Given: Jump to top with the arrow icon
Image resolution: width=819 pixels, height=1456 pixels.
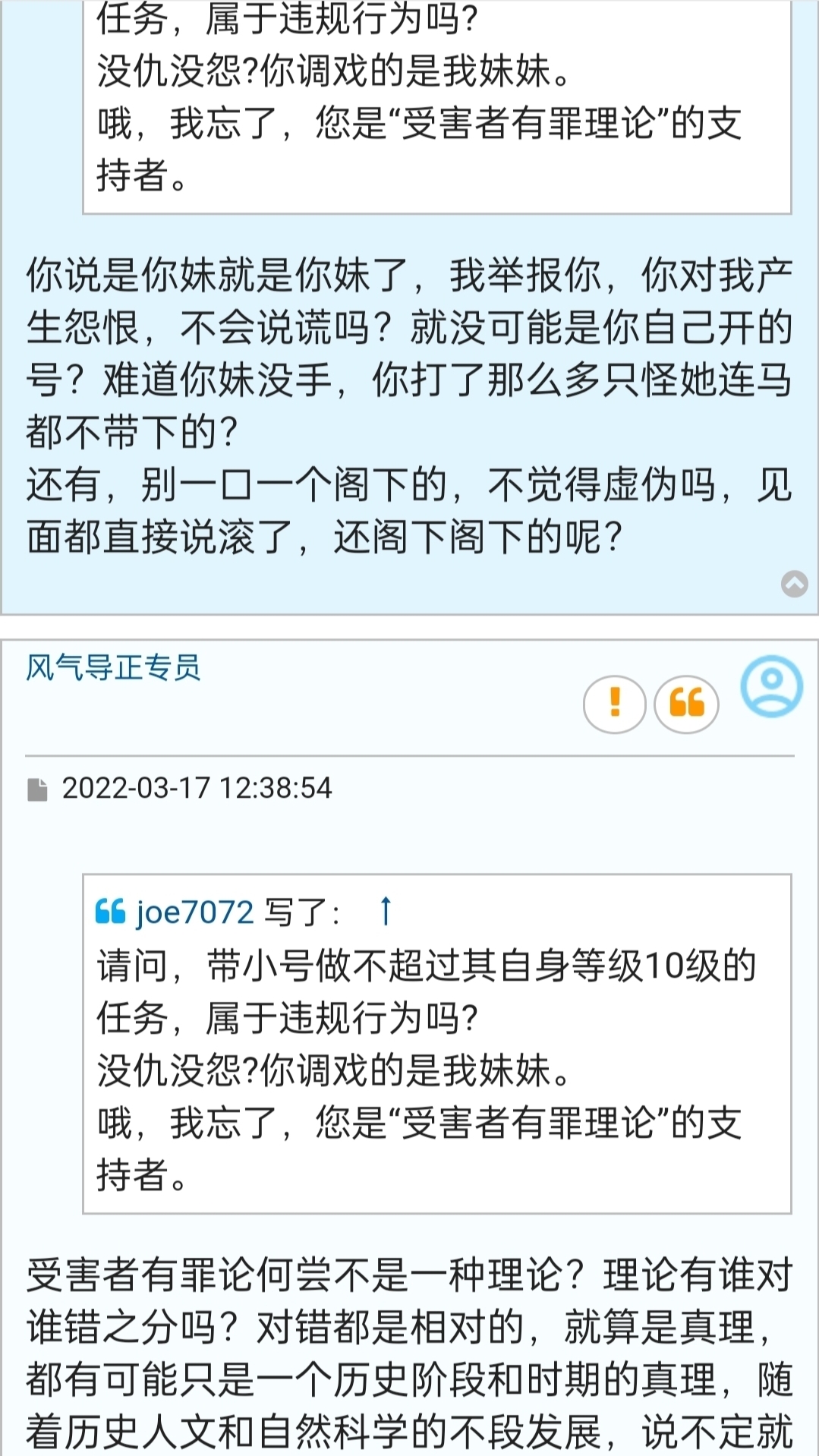Looking at the screenshot, I should [794, 583].
